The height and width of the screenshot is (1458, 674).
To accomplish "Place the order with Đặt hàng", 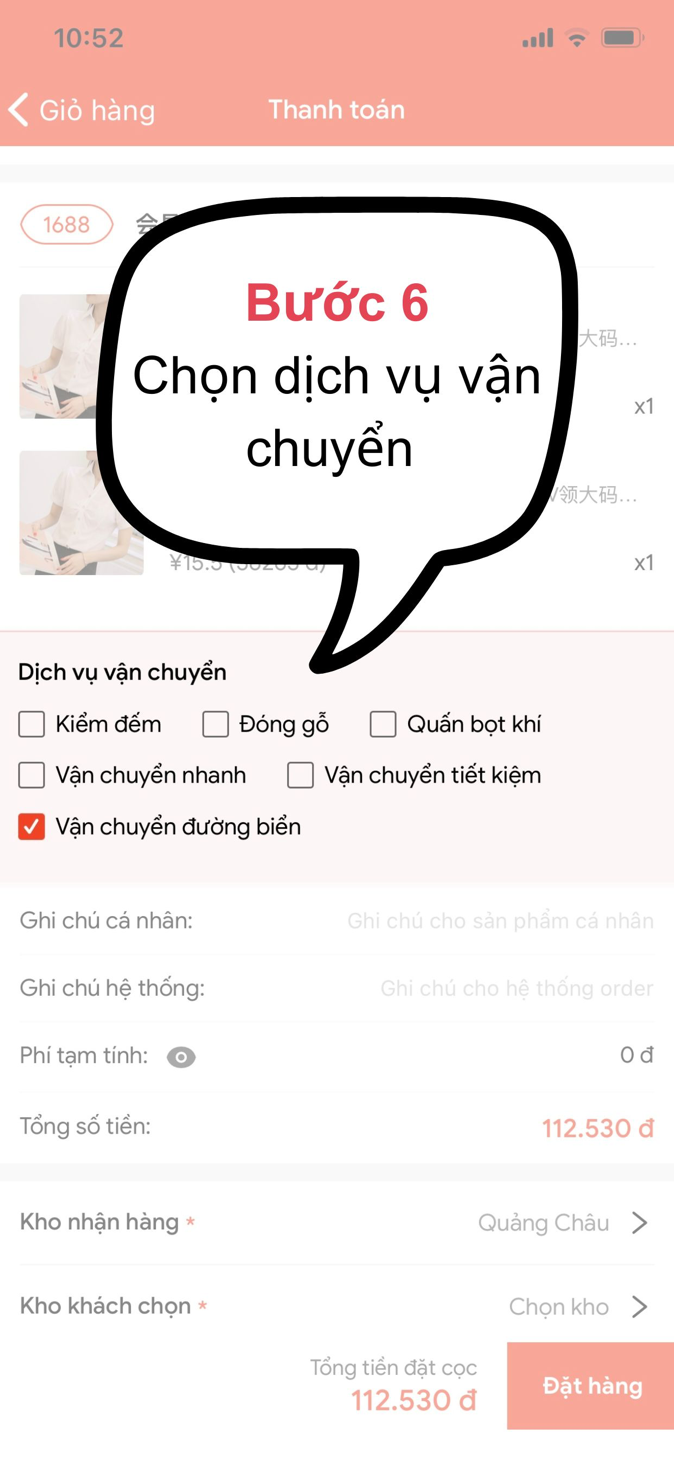I will coord(591,1386).
